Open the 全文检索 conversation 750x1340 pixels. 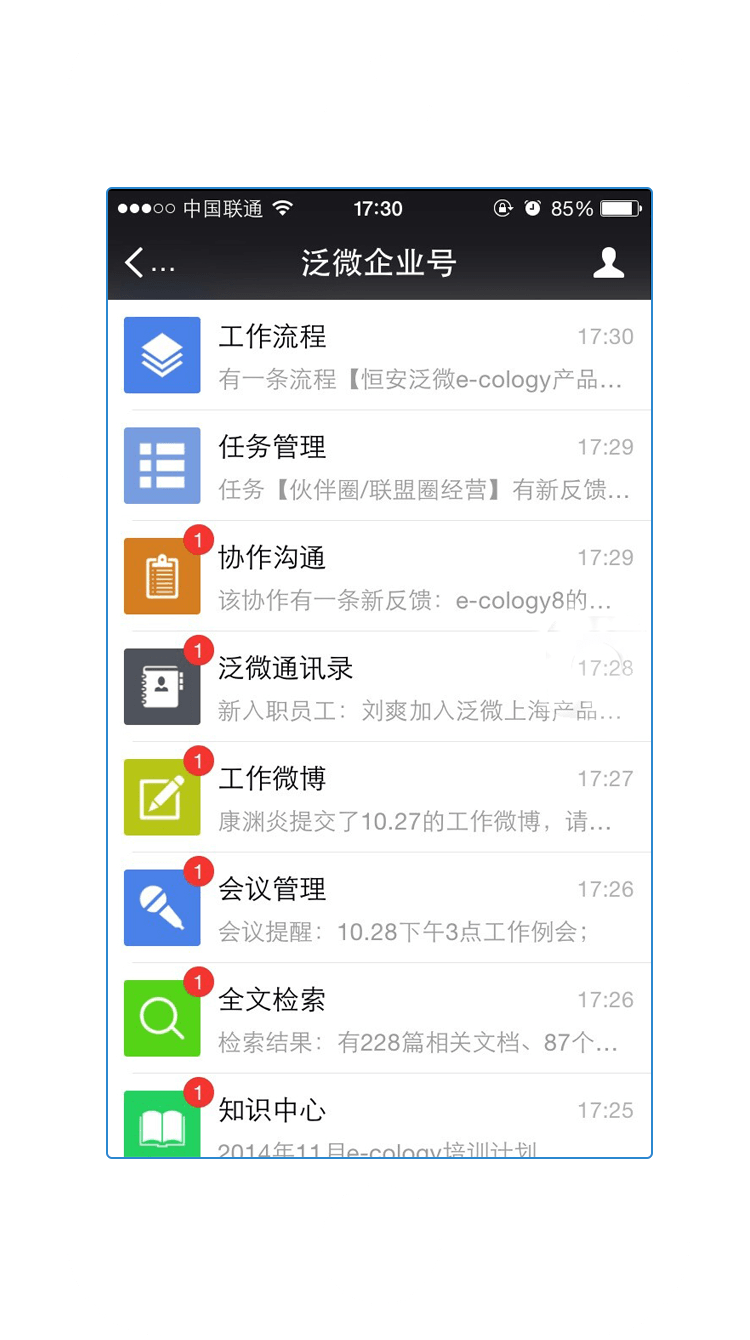click(379, 1018)
